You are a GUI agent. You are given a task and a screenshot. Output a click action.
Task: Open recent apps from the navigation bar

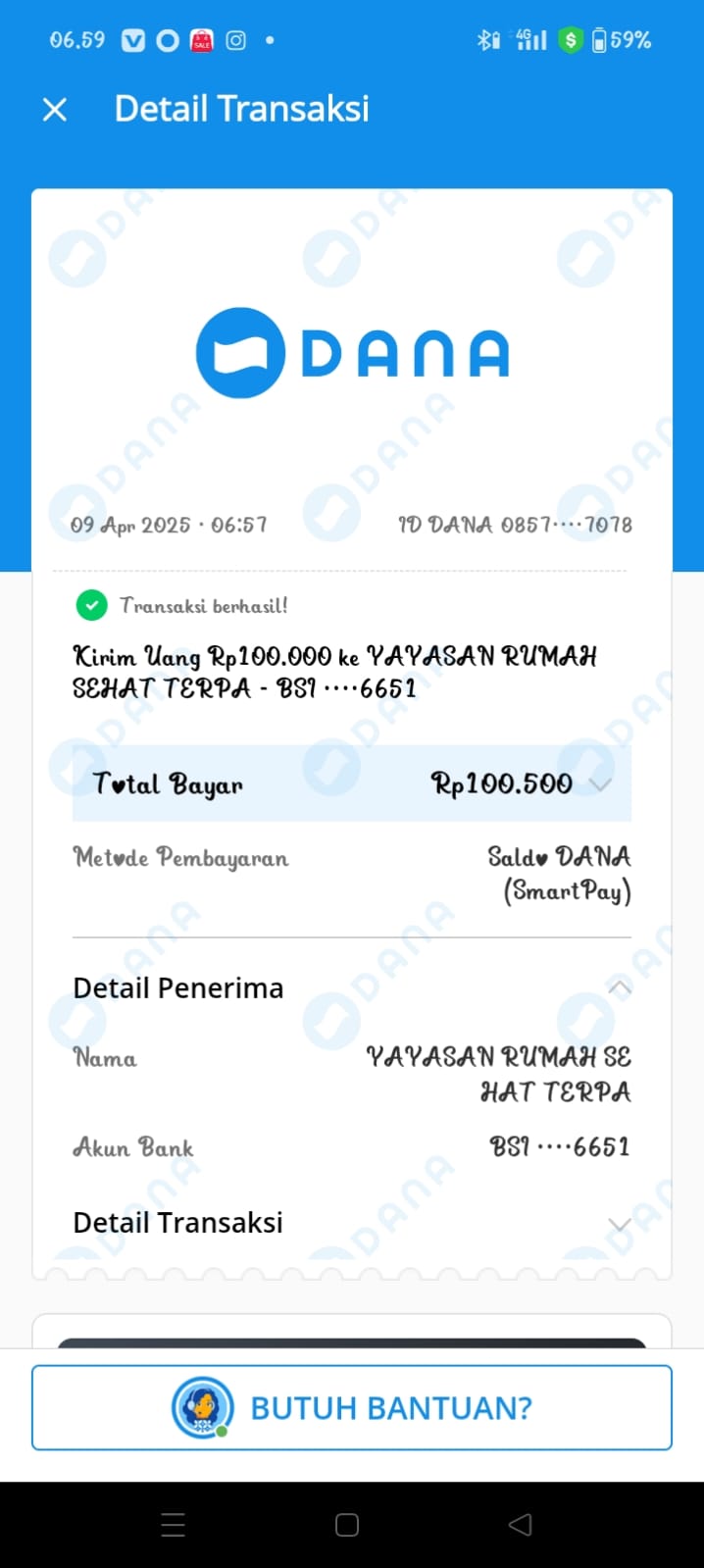coord(173,1524)
